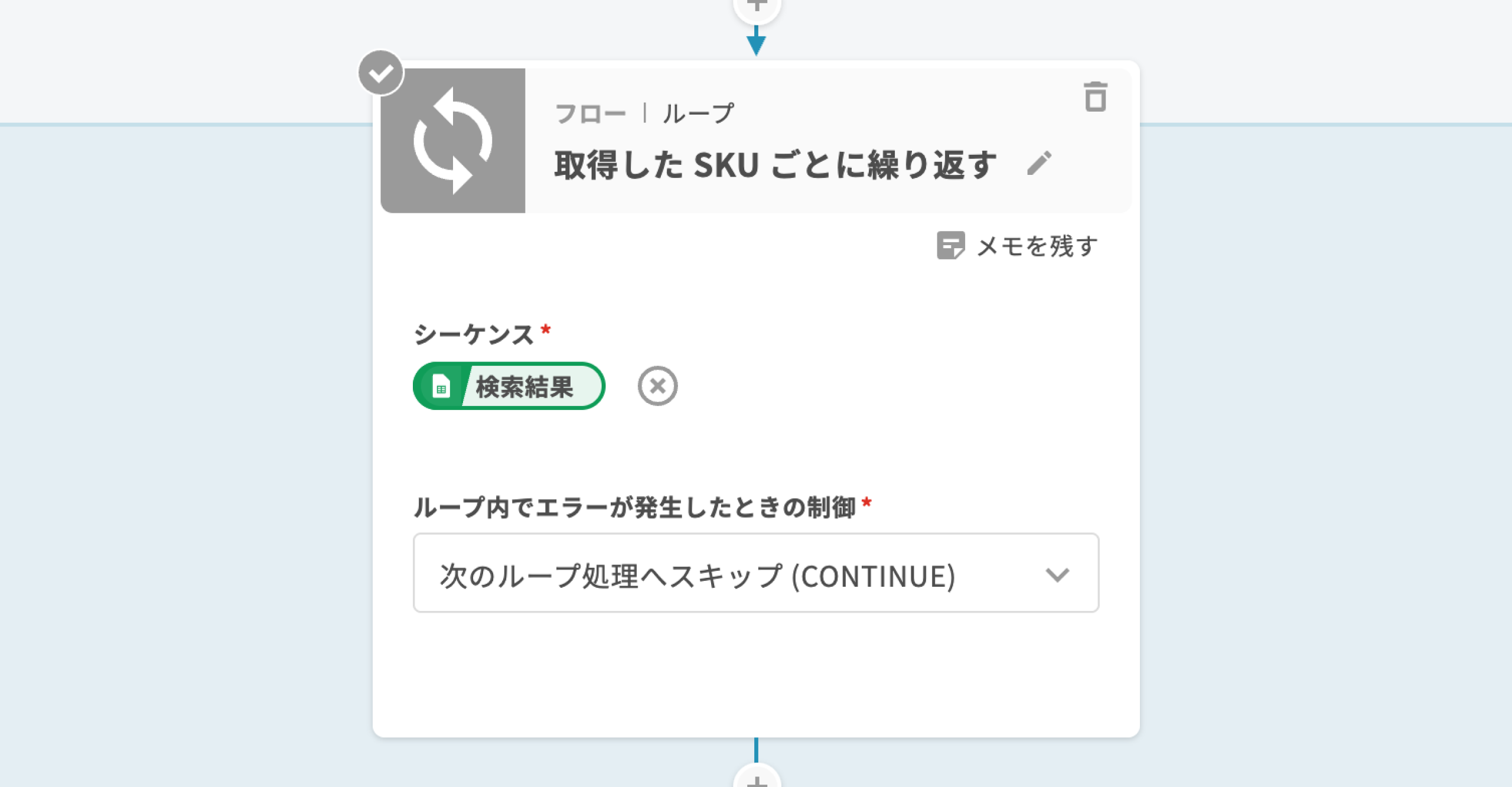The width and height of the screenshot is (1512, 787).
Task: Delete the loop step with trash icon
Action: coord(1095,97)
